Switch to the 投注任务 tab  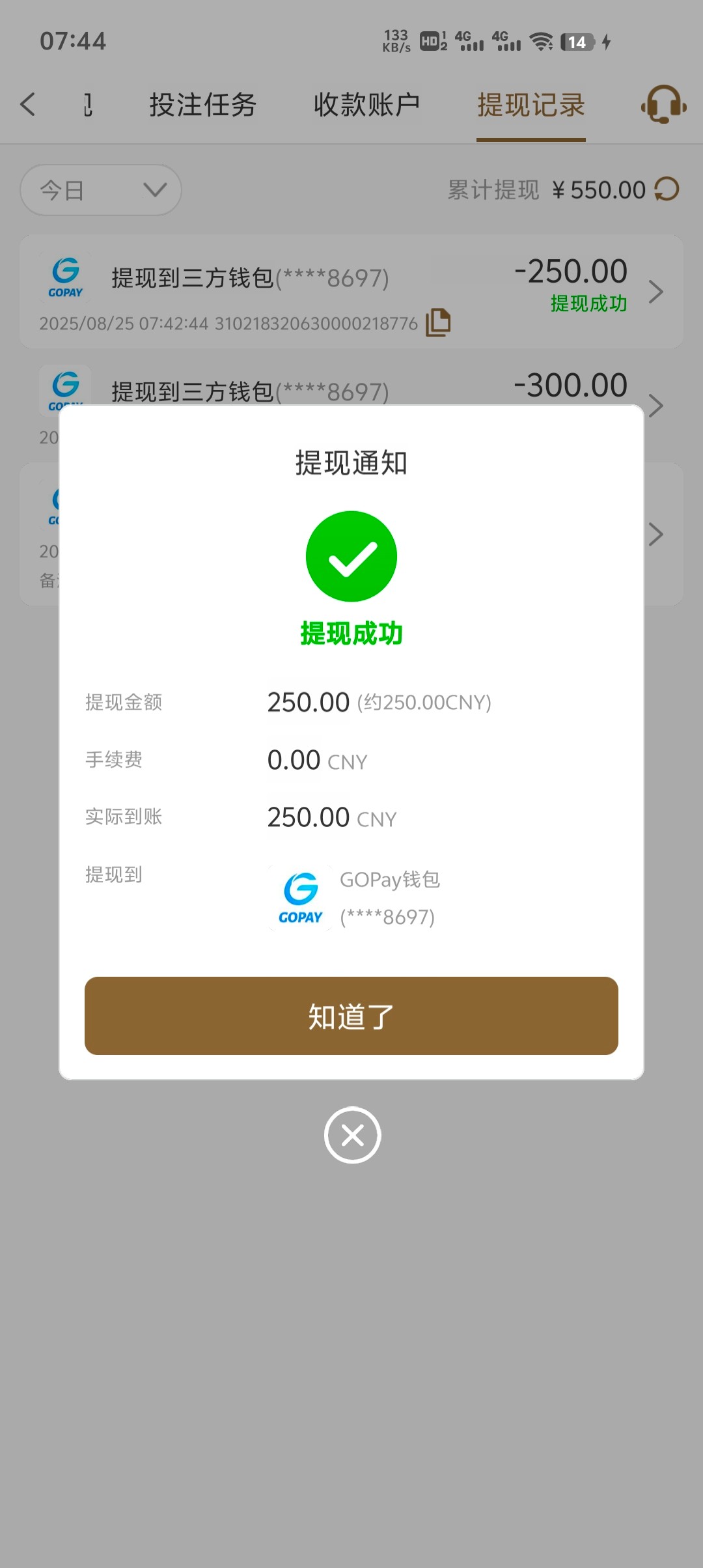point(203,105)
